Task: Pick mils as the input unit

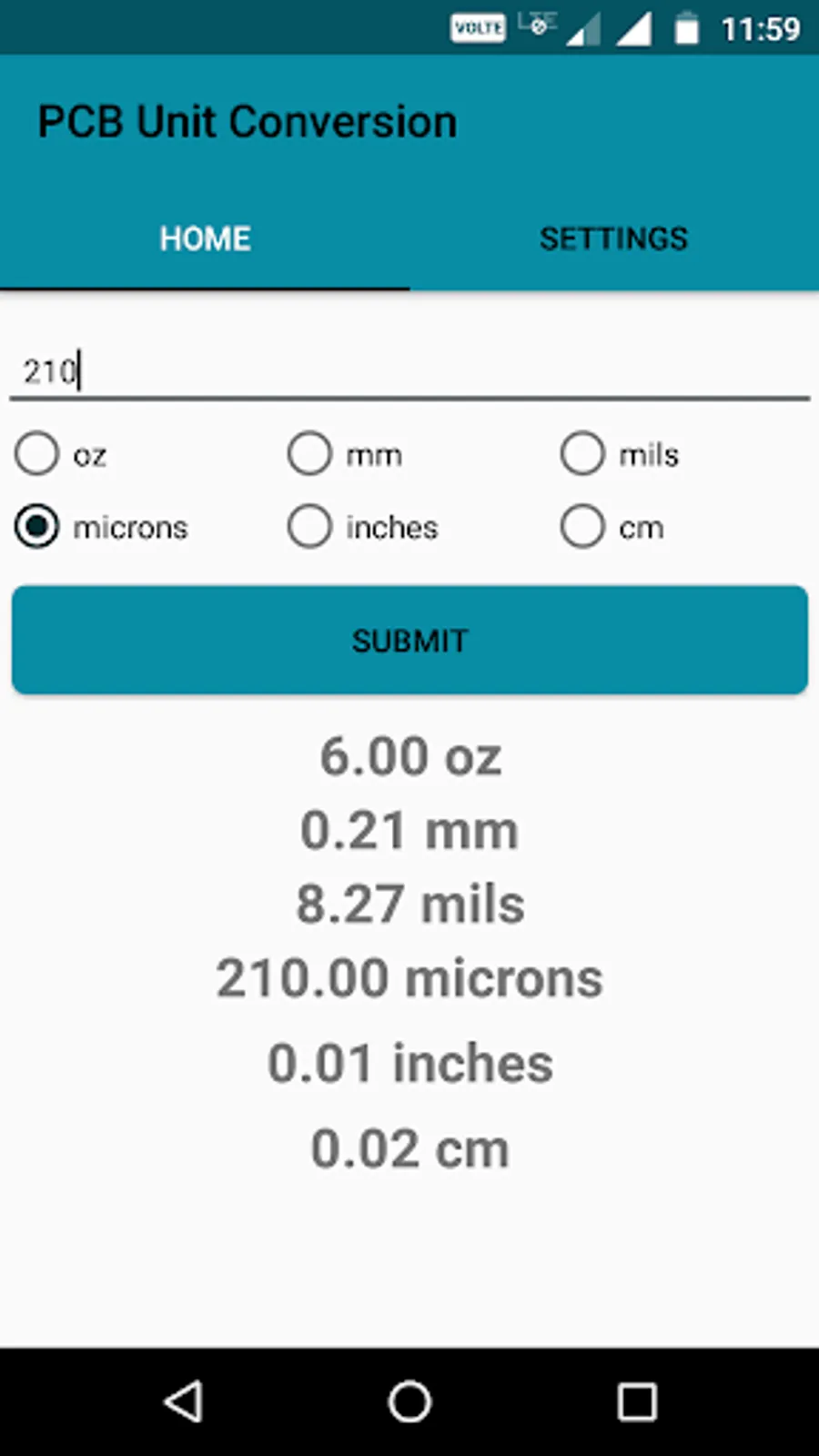Action: (x=620, y=454)
